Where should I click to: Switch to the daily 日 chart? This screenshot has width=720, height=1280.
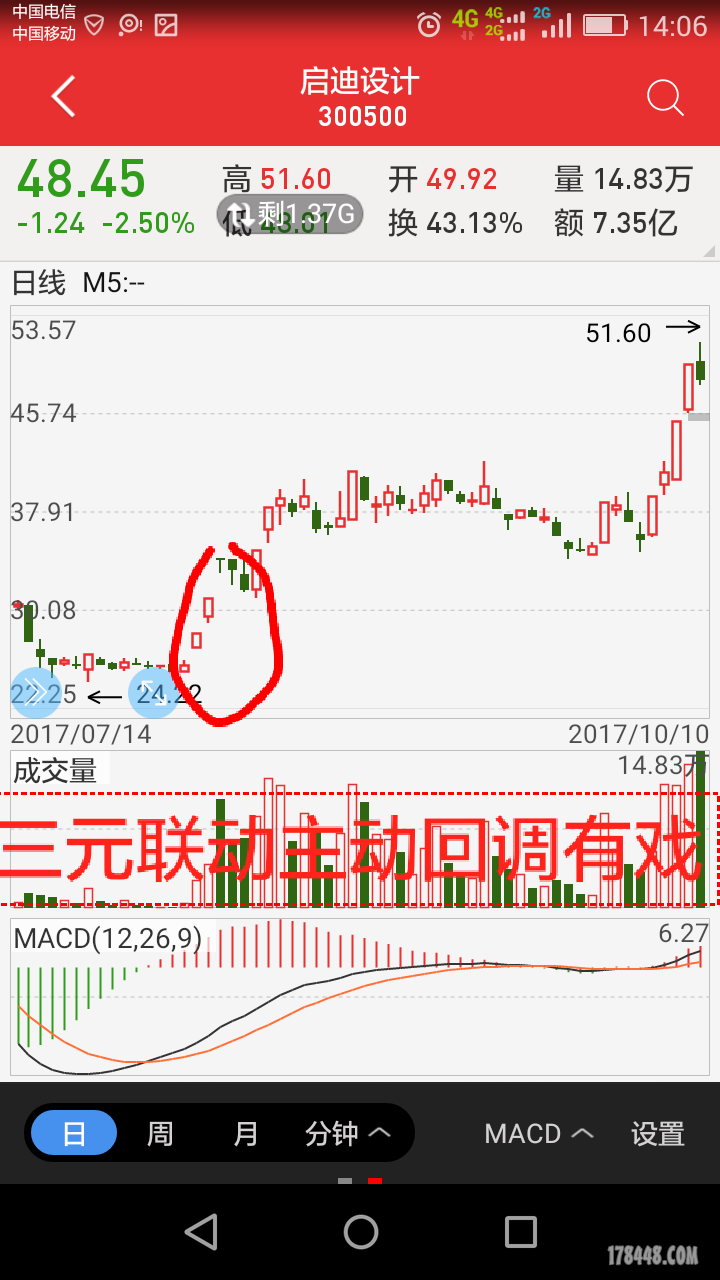[x=74, y=1133]
